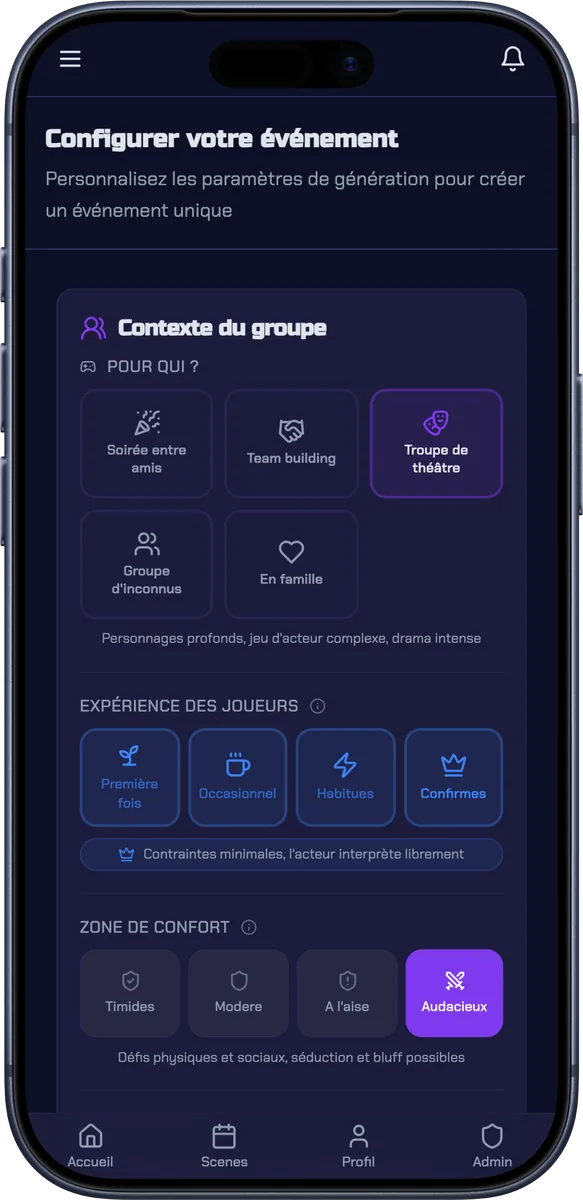Choose Team building as group type

pos(291,443)
